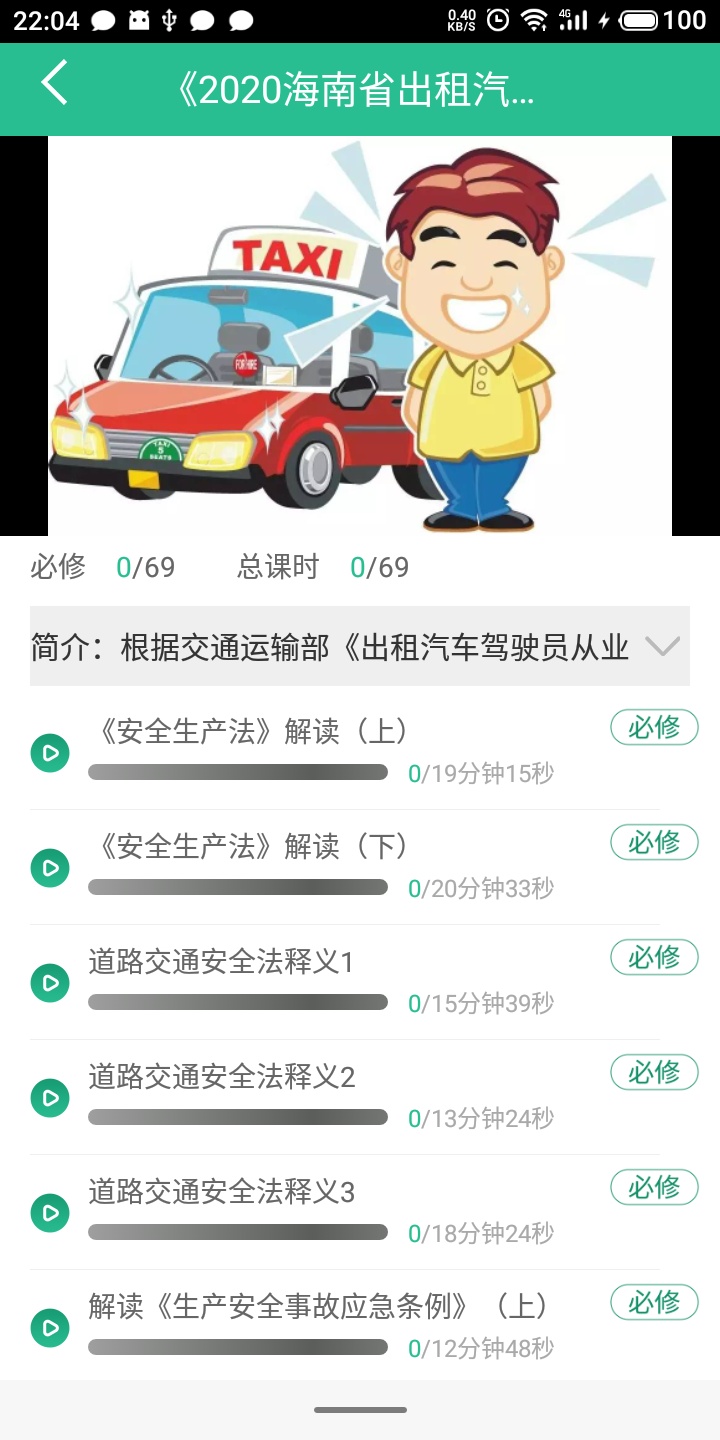Screen dimensions: 720x1440
Task: Tap the back arrow in the header
Action: 55,85
